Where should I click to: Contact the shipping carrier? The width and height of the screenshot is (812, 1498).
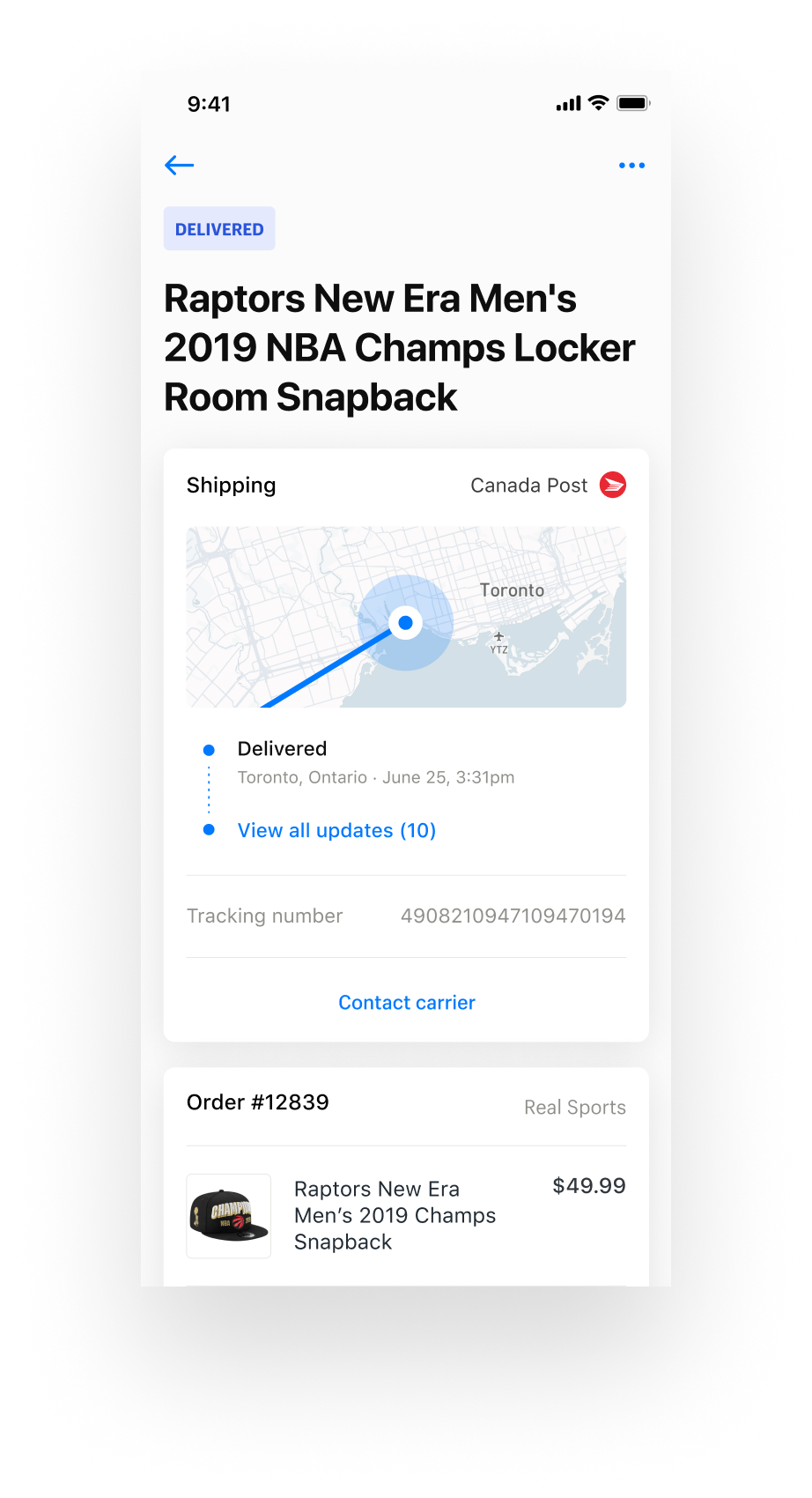(406, 1002)
